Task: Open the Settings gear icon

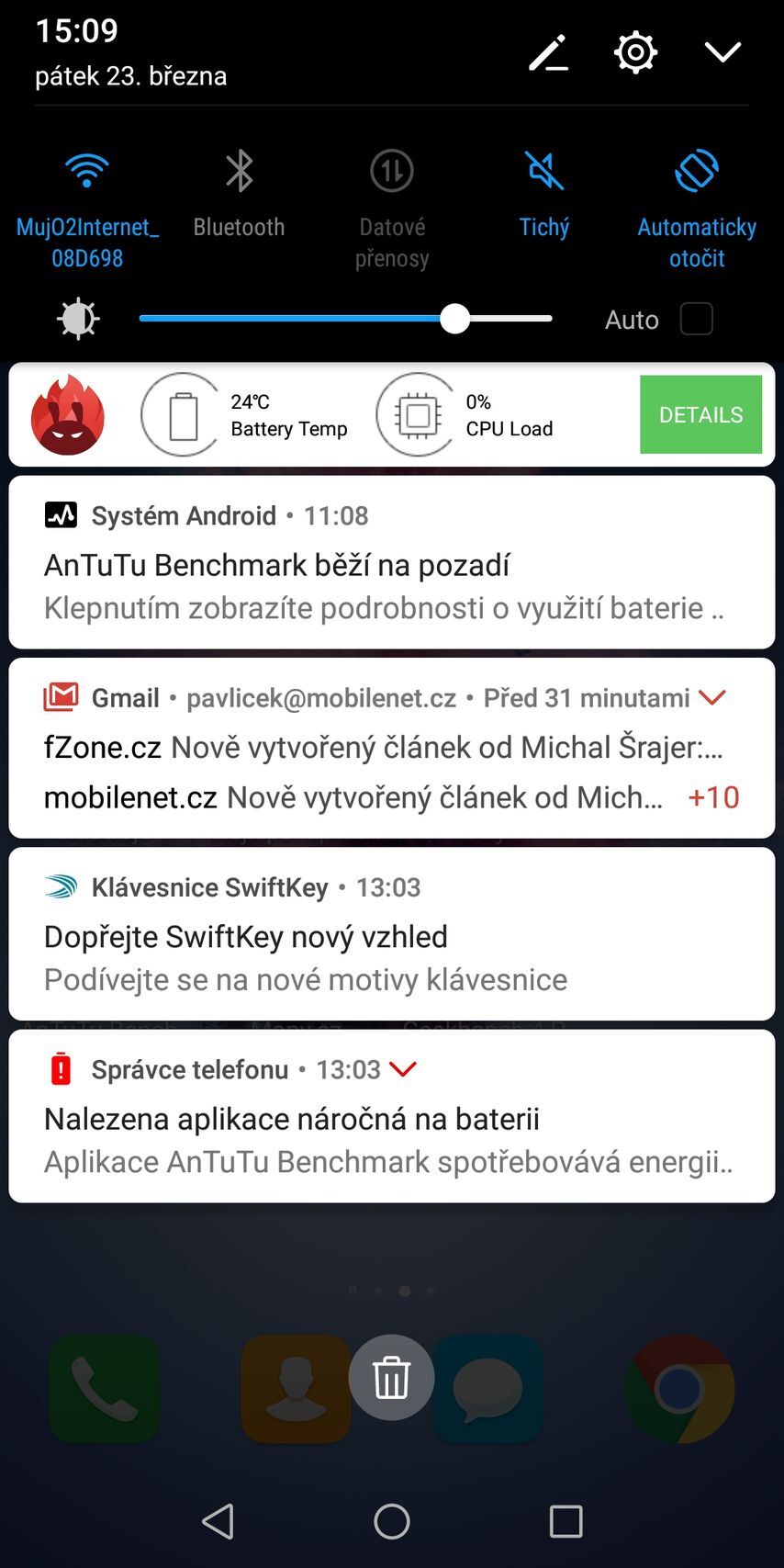Action: coord(635,52)
